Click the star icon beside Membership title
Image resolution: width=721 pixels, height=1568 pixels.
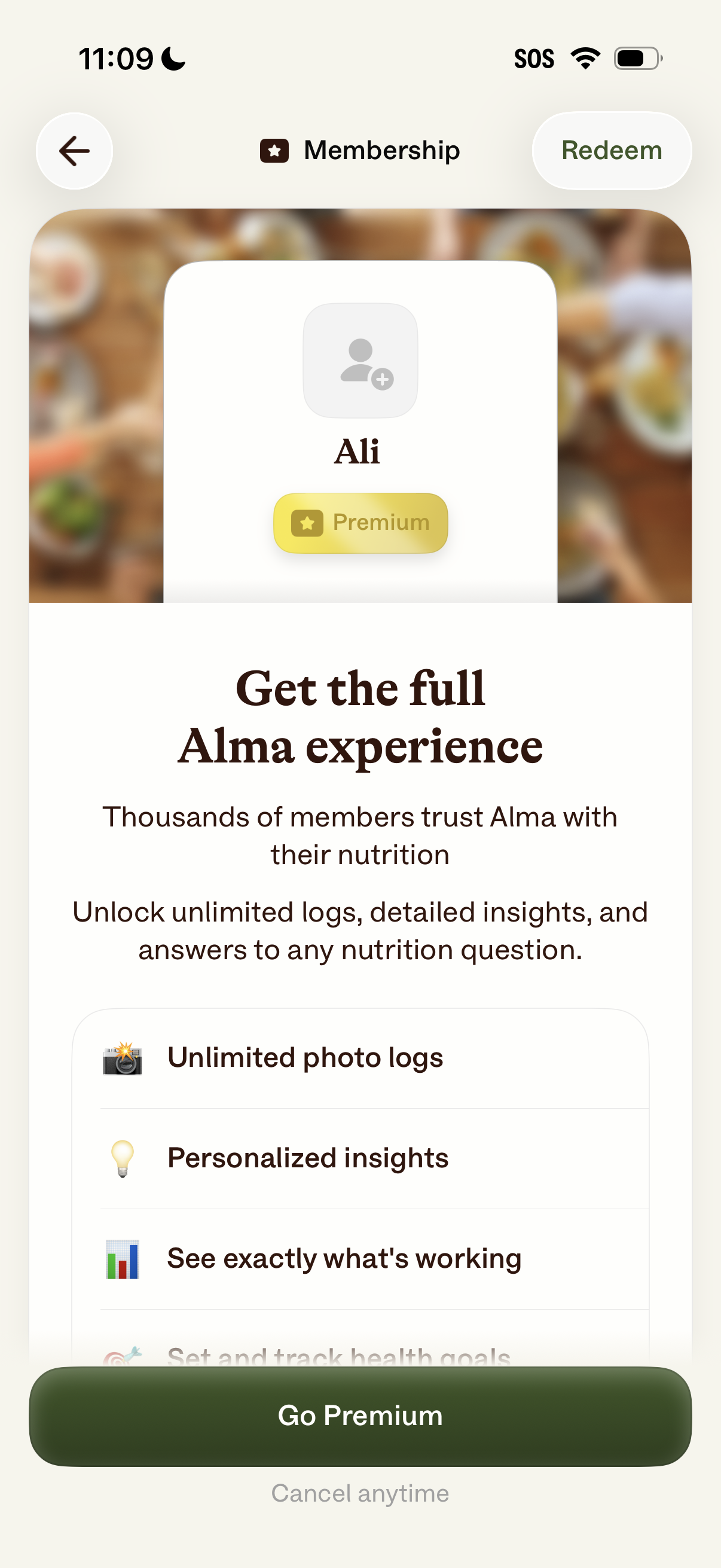[x=274, y=150]
